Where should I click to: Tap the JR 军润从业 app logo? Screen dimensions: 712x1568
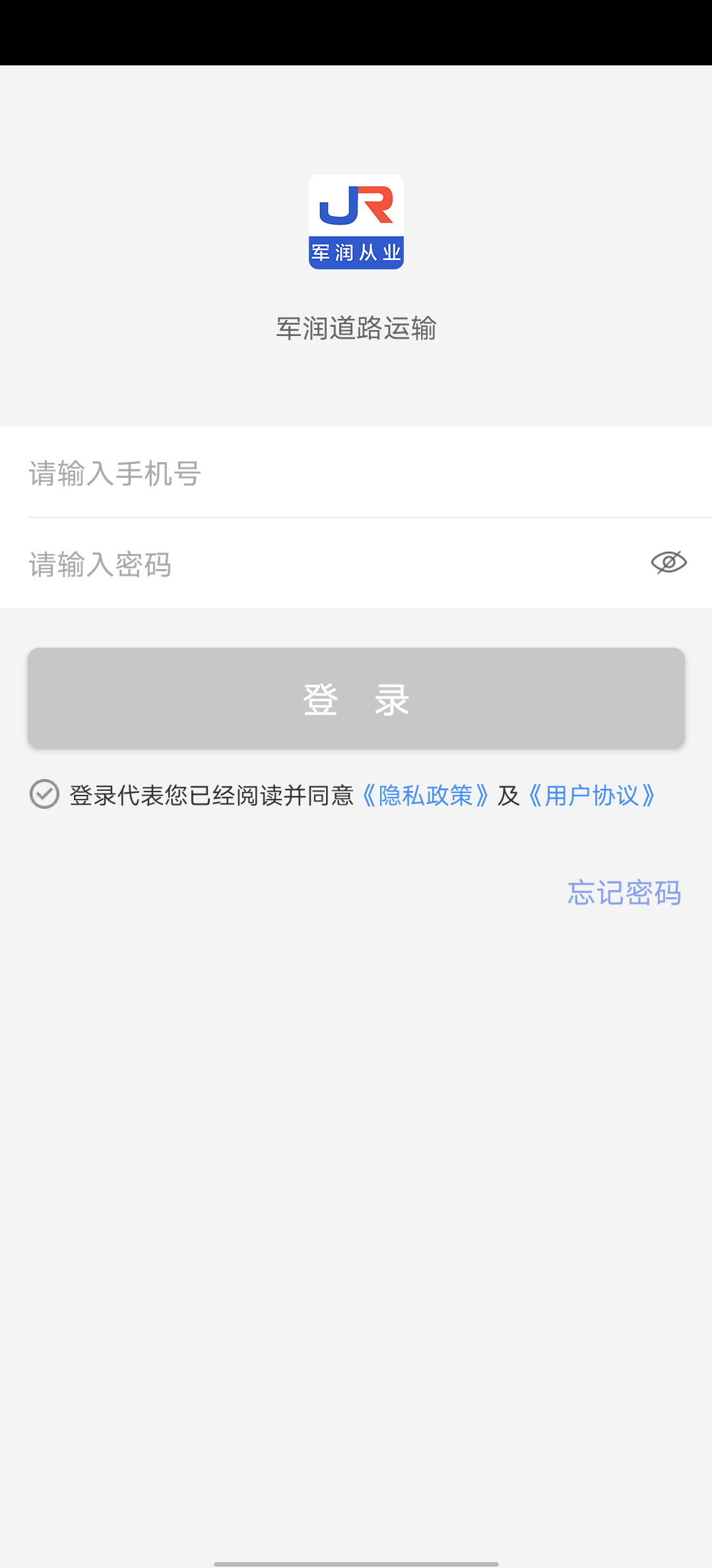356,221
